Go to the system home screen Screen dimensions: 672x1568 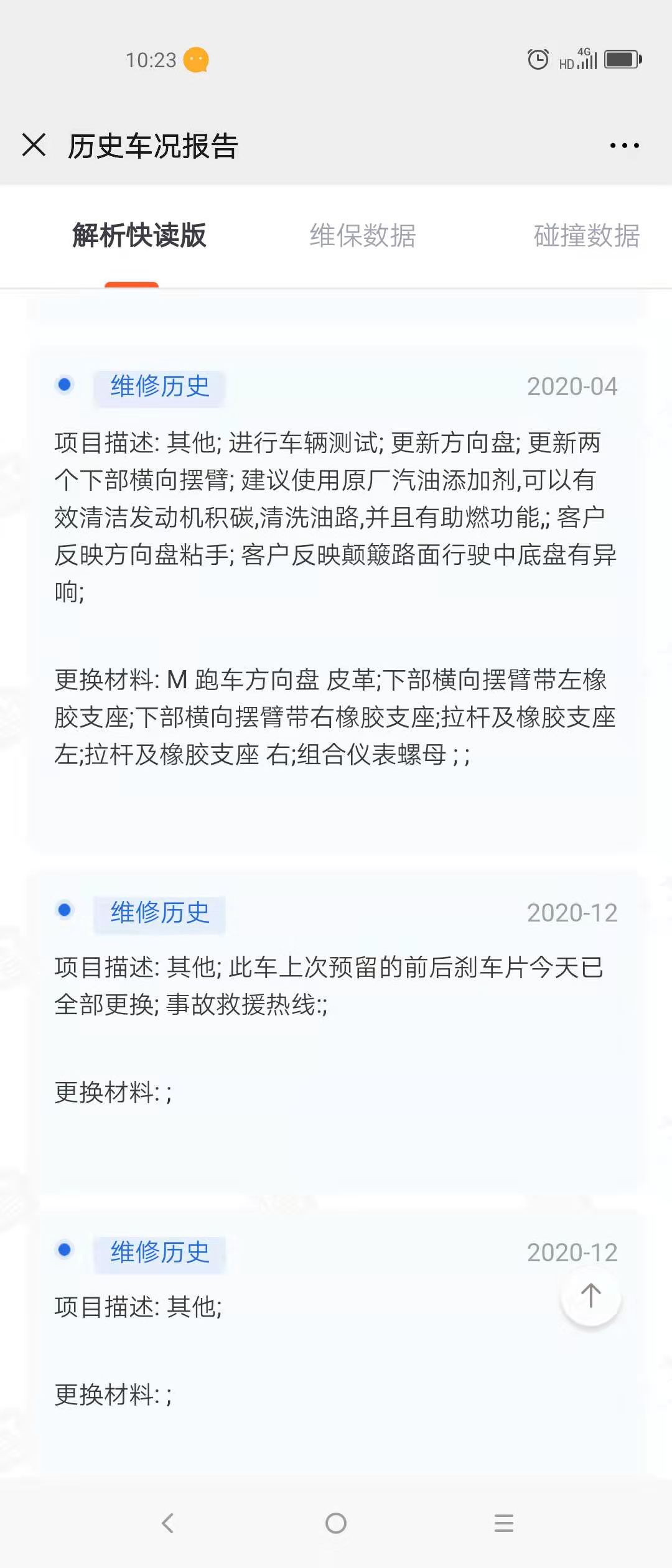click(x=336, y=1523)
